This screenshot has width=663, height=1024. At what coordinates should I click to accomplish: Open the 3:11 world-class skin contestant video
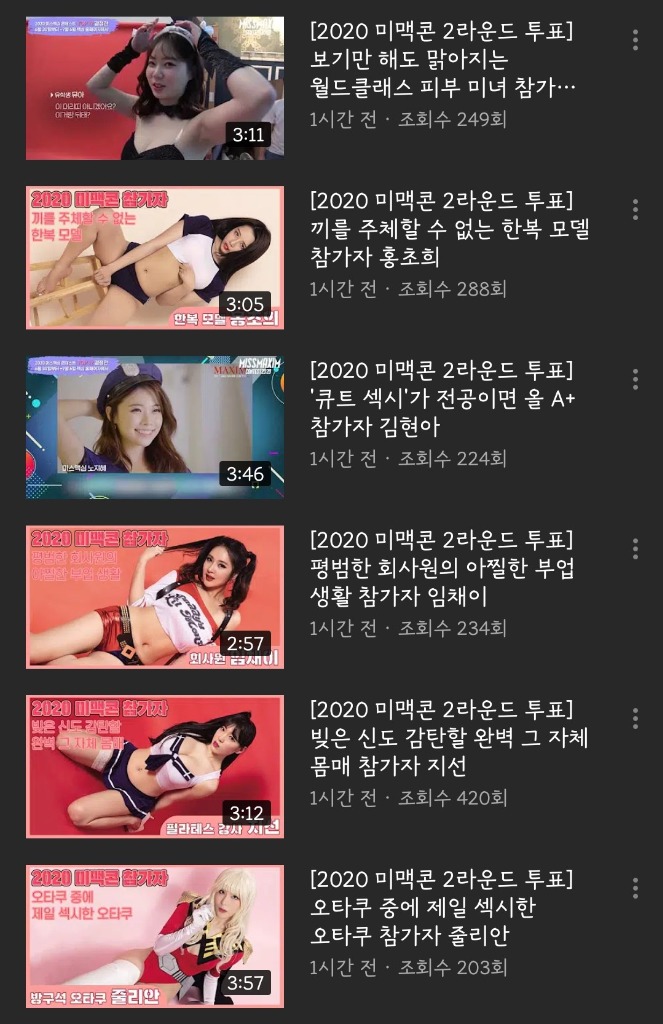click(x=155, y=88)
